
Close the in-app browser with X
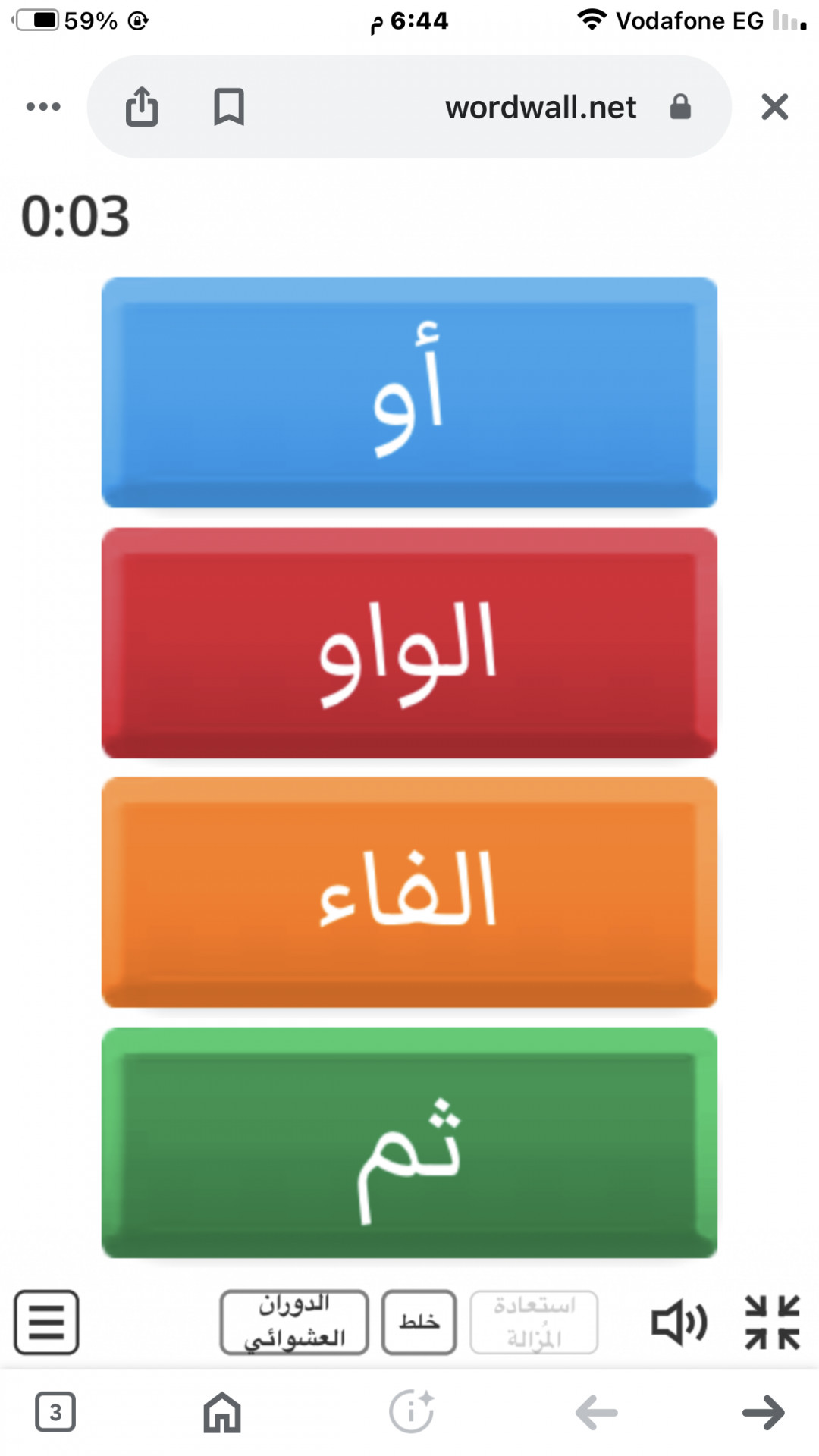774,107
